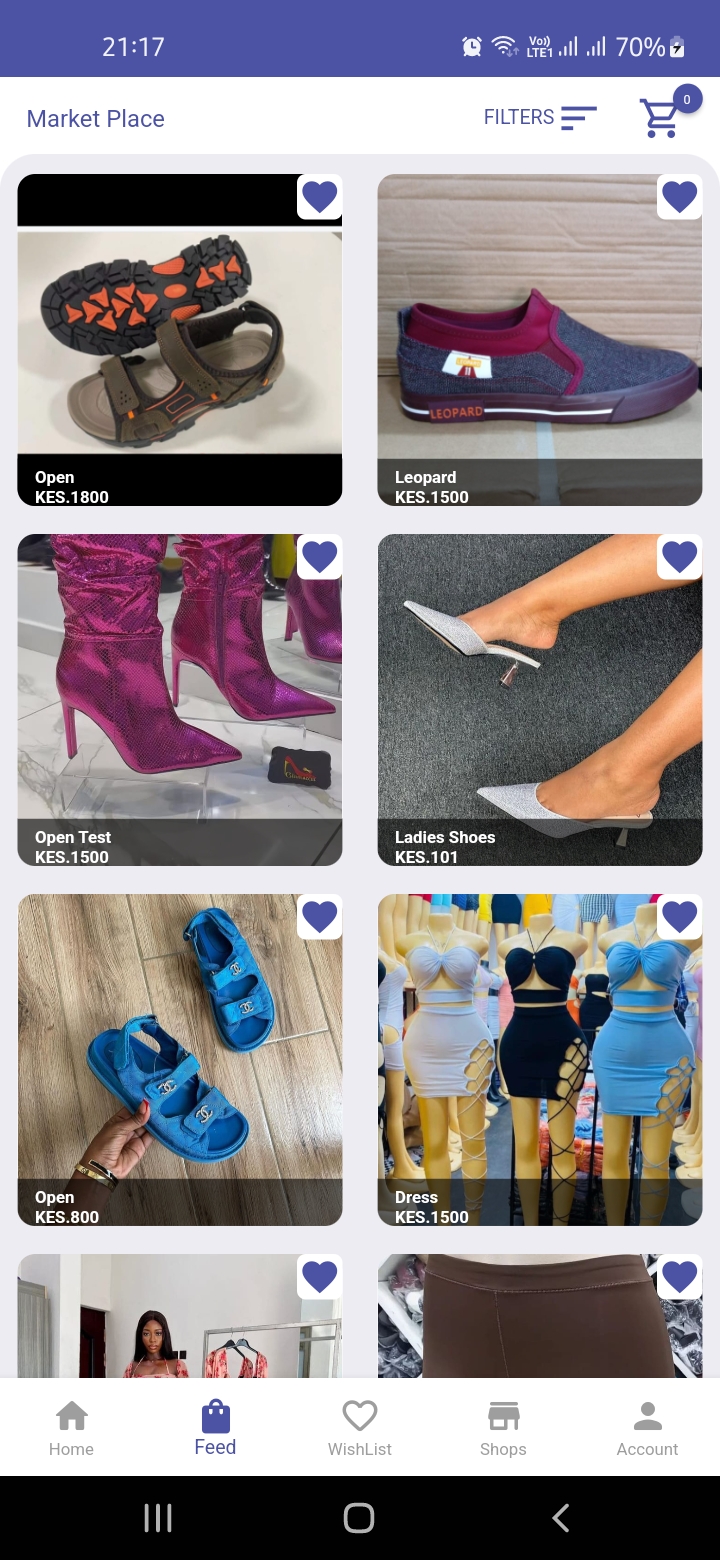Wishlist the KES.800 blue sandals

[320, 917]
